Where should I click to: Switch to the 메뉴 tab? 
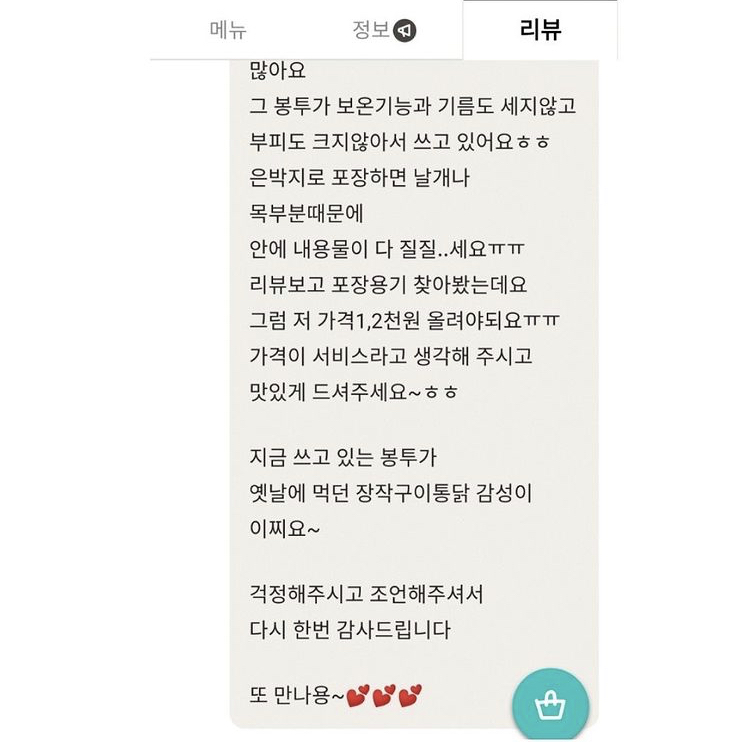coord(228,30)
